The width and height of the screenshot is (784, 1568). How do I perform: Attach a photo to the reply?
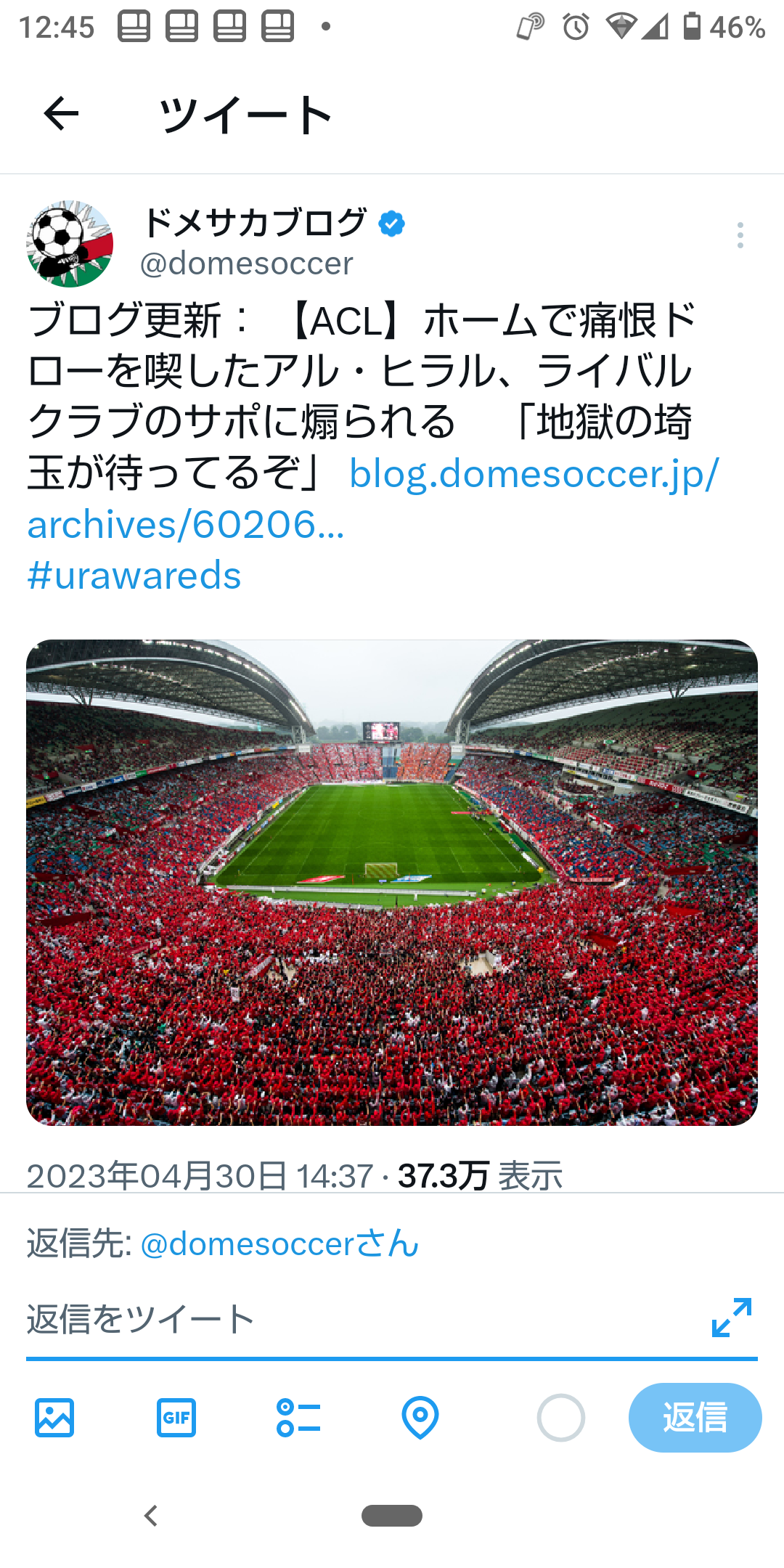click(x=54, y=1418)
